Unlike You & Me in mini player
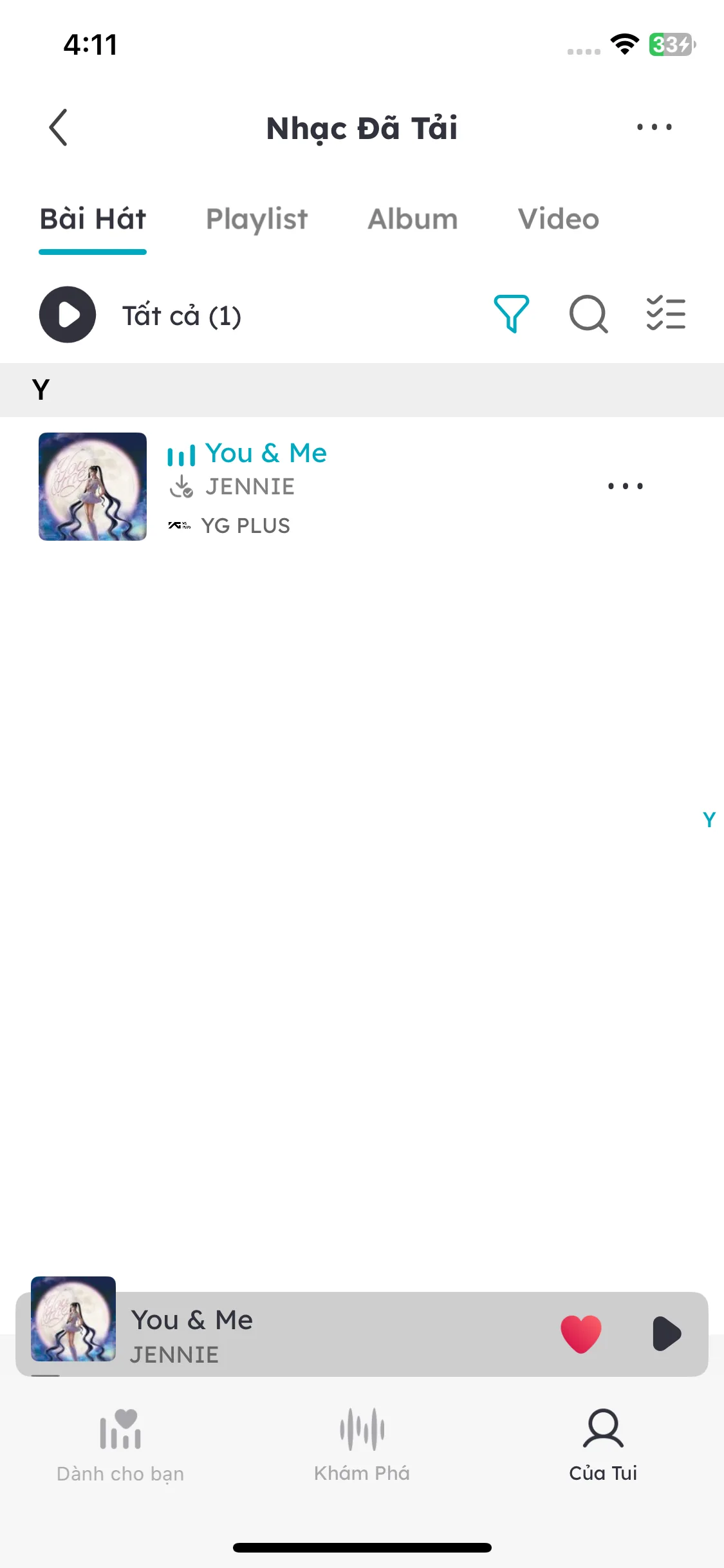 click(x=580, y=1334)
